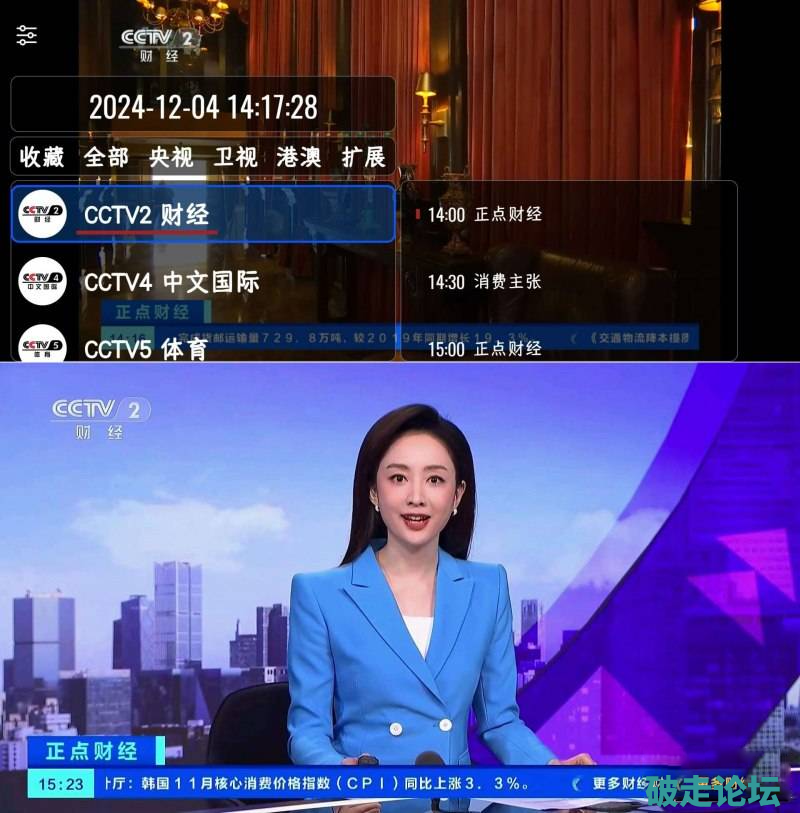Switch to the CCTV5 体育 channel
The height and width of the screenshot is (813, 800).
(203, 347)
